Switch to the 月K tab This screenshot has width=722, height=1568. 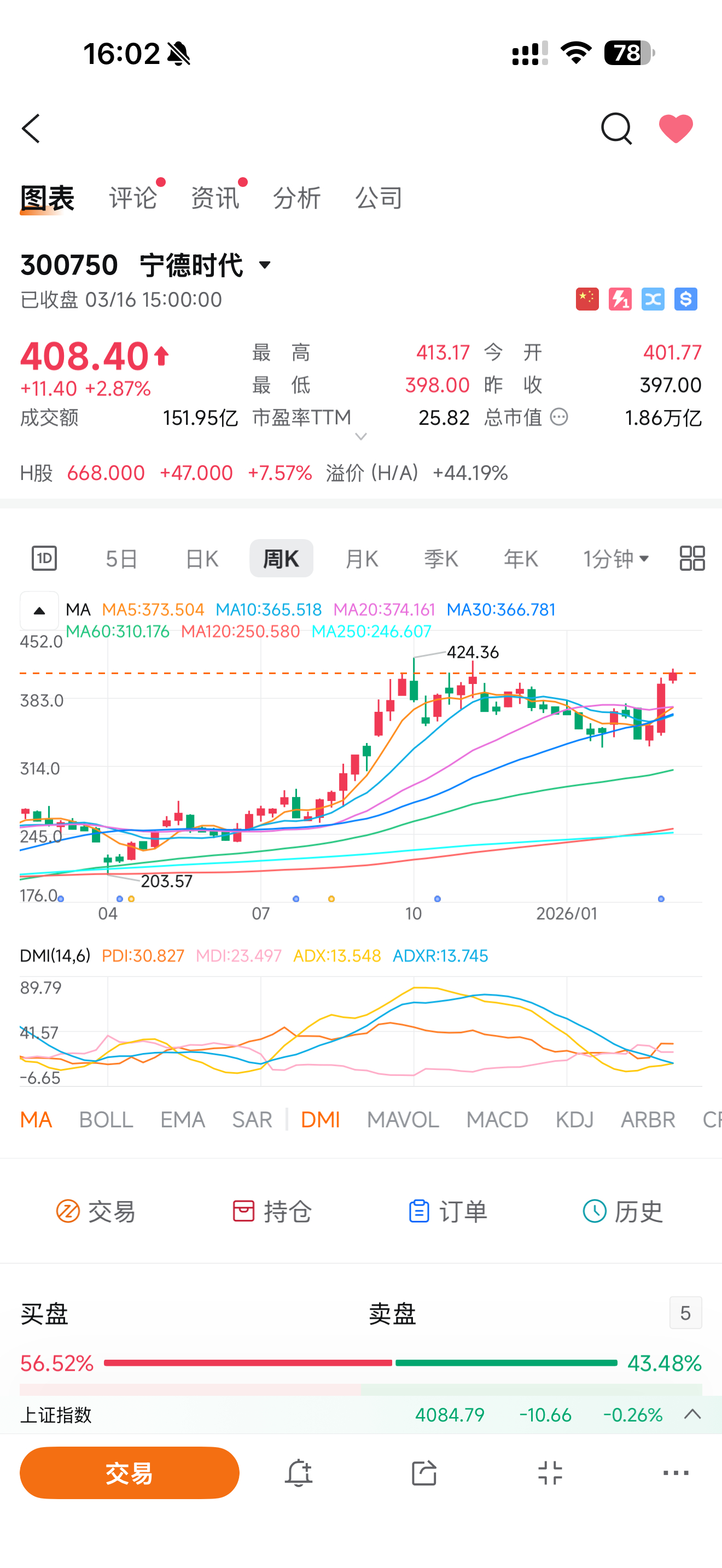coord(361,558)
